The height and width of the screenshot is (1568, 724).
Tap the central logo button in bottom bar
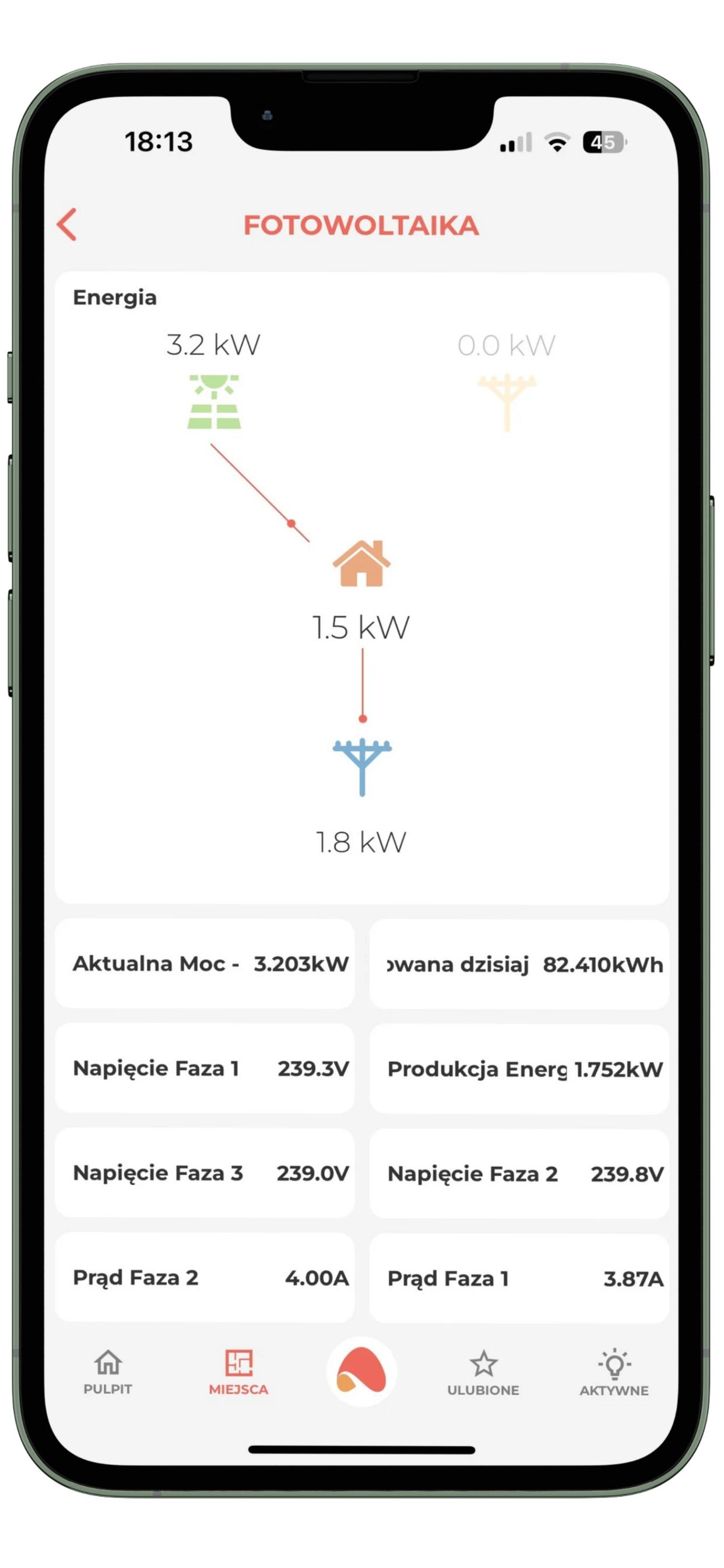[x=362, y=1371]
